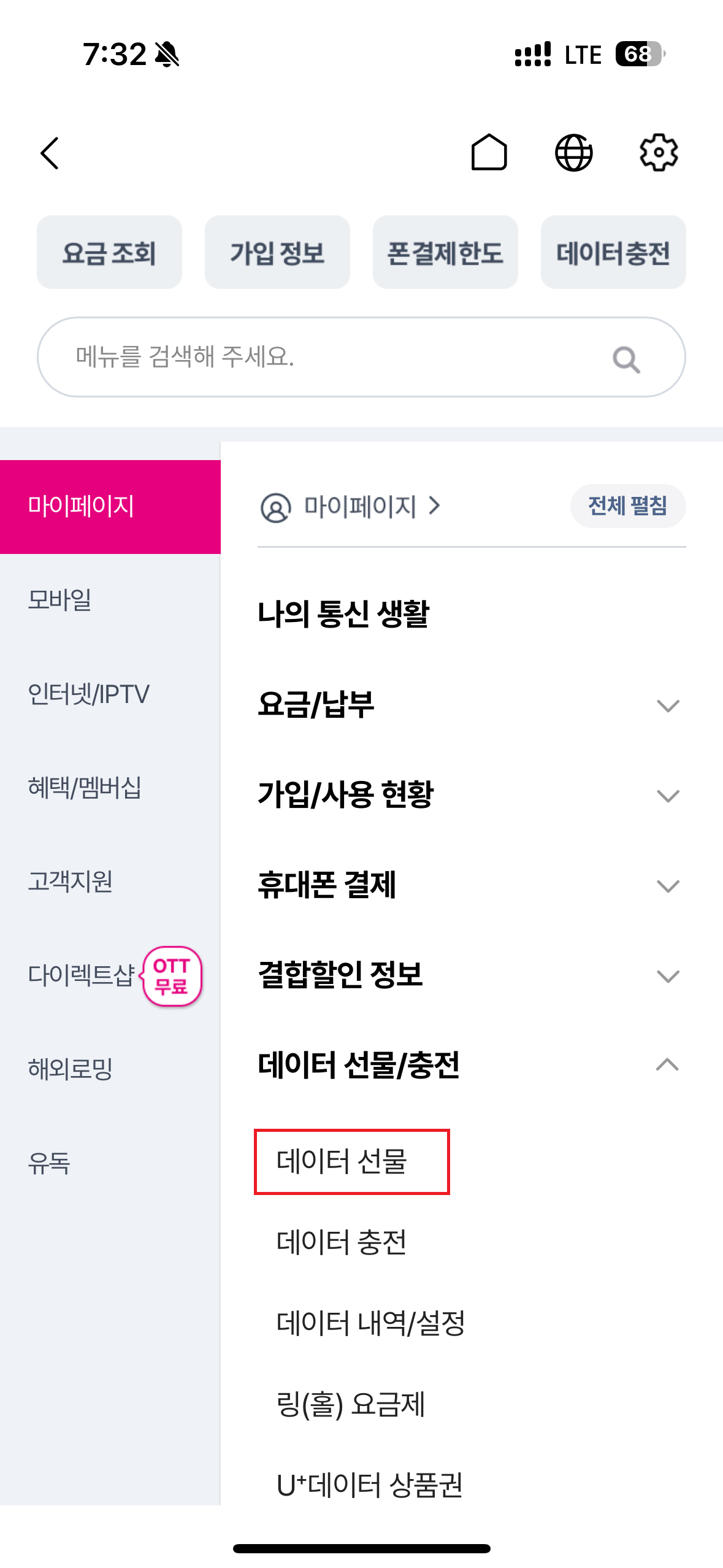The width and height of the screenshot is (723, 1568).
Task: Click the 전체 펼침 button
Action: pos(627,507)
